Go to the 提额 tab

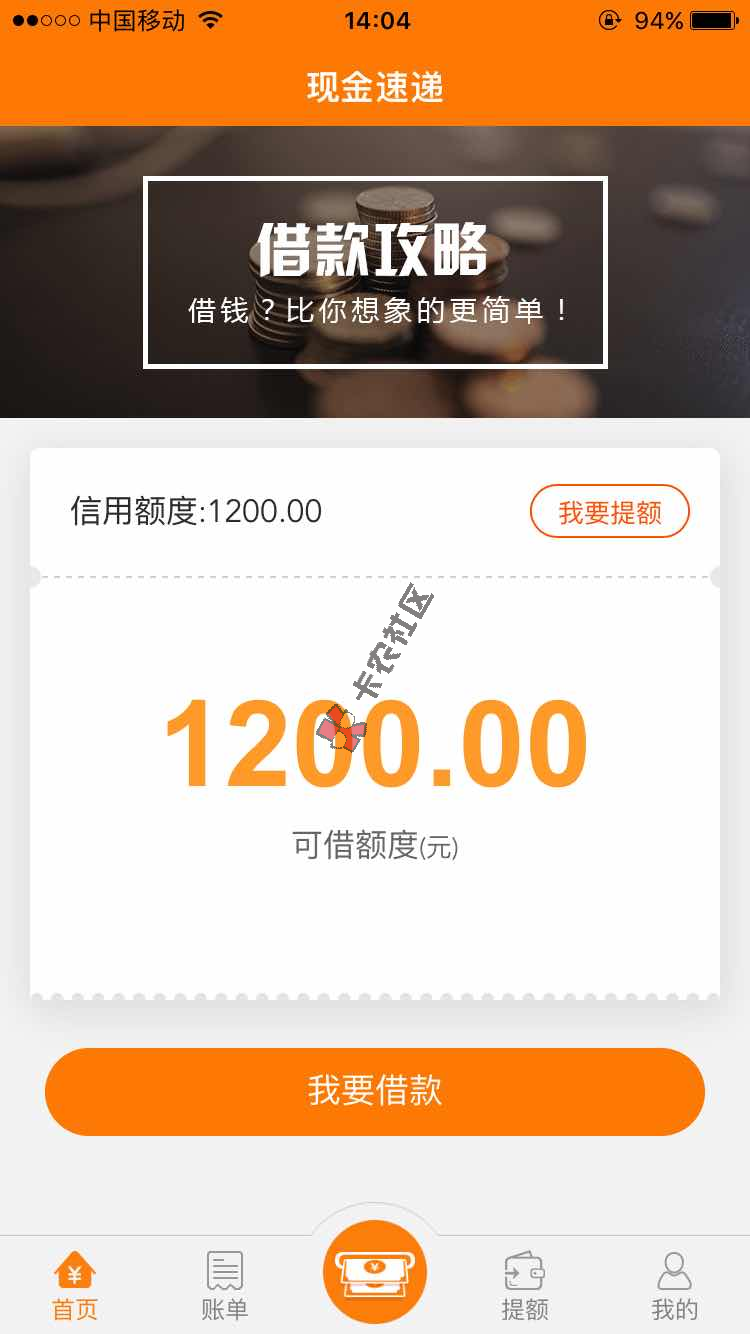pyautogui.click(x=524, y=1285)
